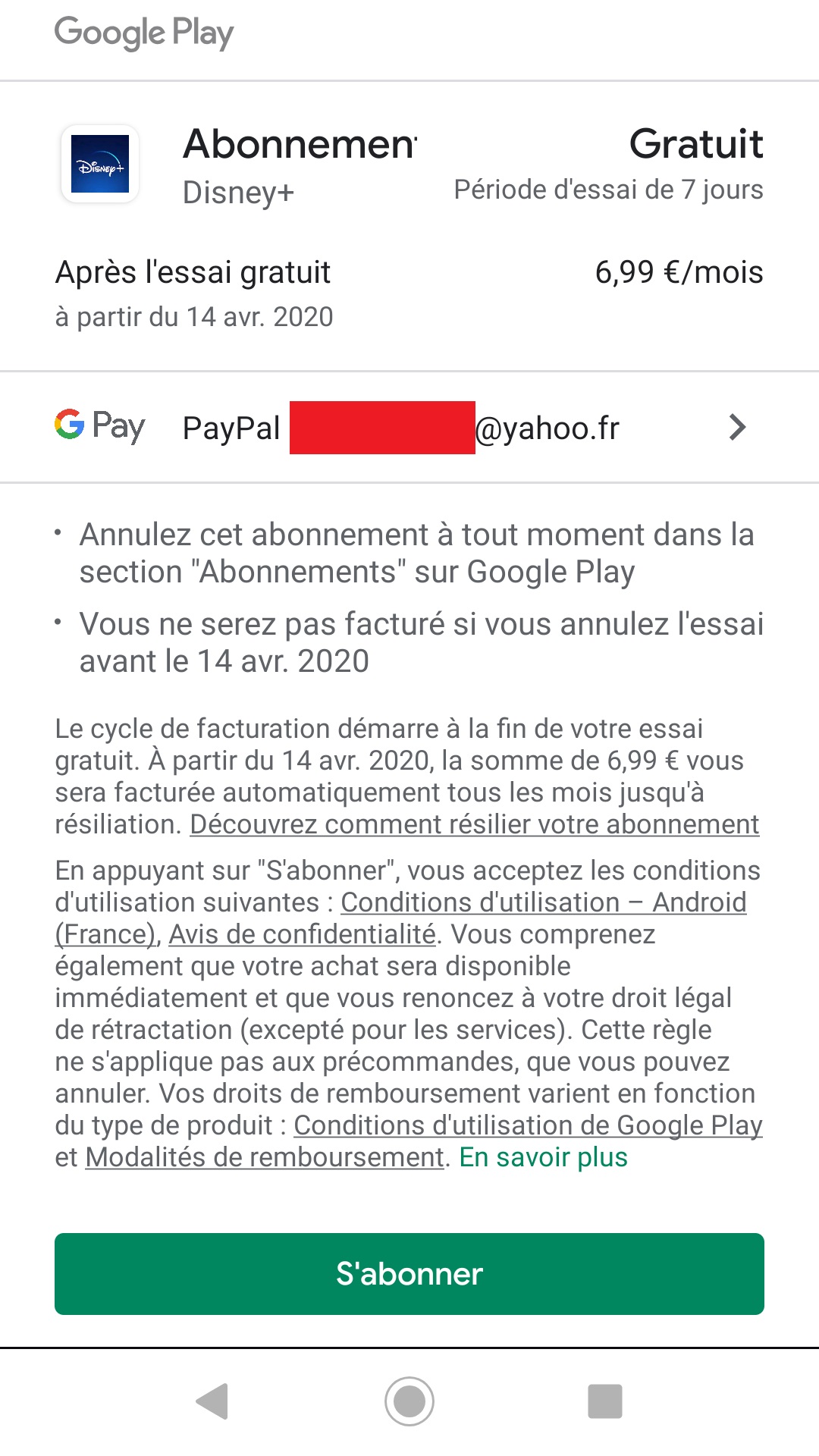
Task: Tap En savoir plus
Action: [543, 1157]
